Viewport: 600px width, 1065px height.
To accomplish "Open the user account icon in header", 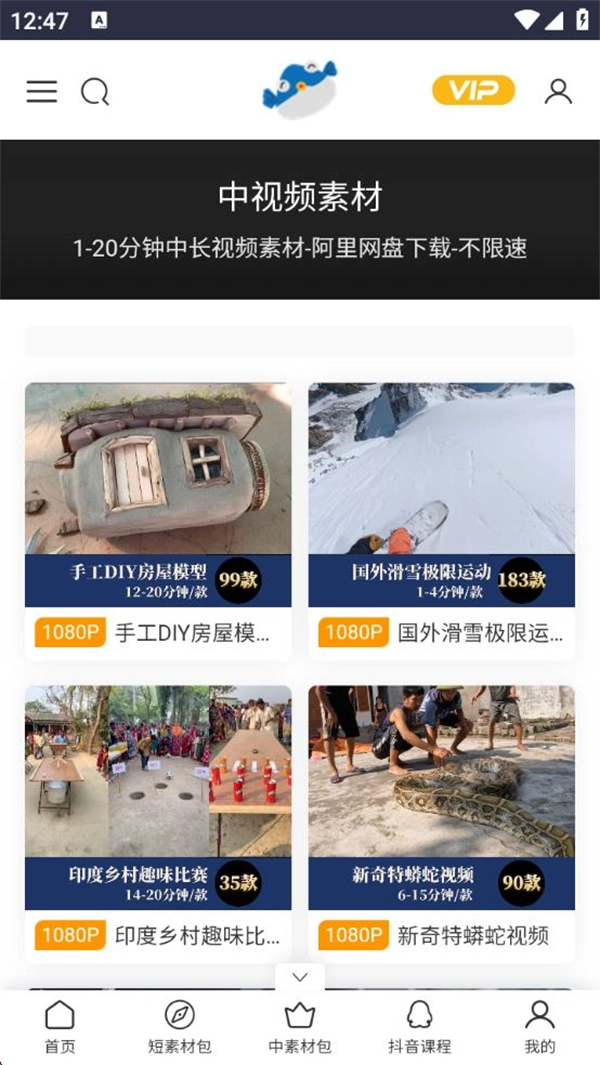I will 558,91.
